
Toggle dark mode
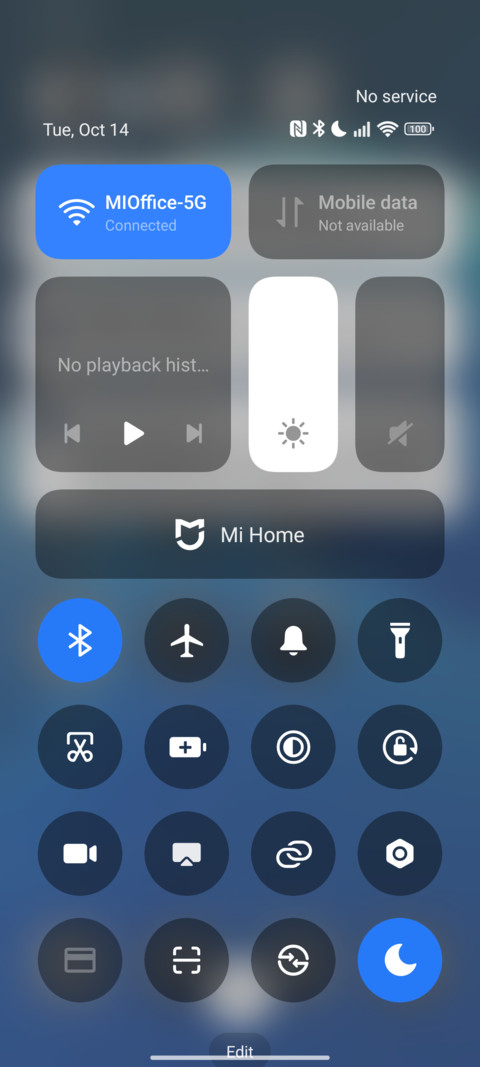[293, 747]
